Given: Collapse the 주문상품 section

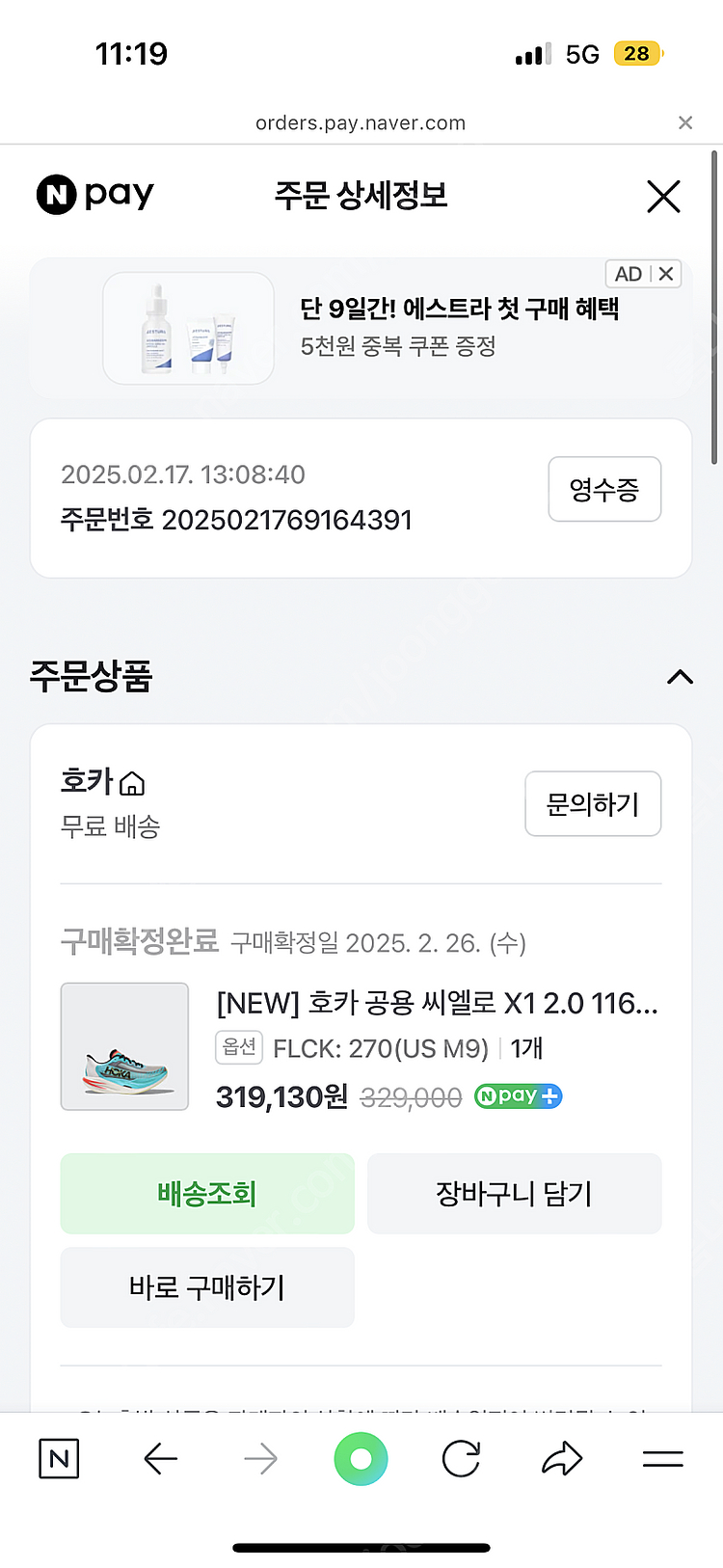Looking at the screenshot, I should [x=680, y=677].
